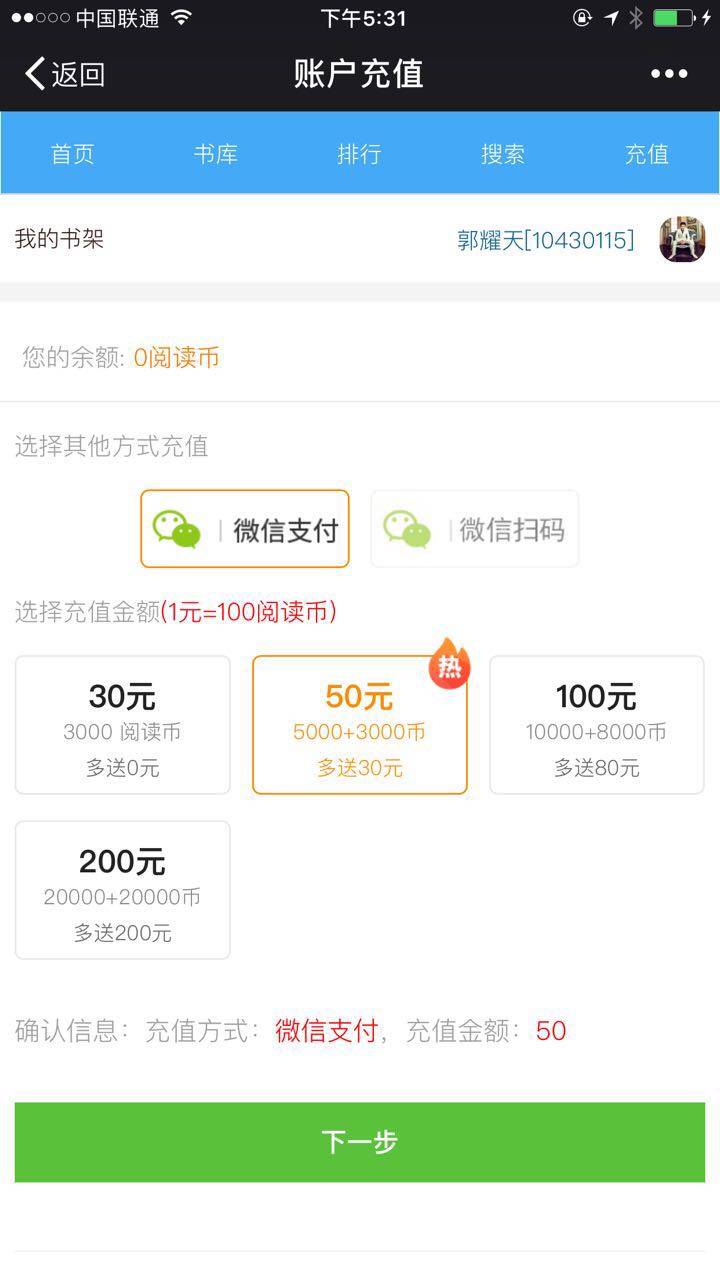720x1280 pixels.
Task: Switch to the 首页 tab
Action: (72, 154)
